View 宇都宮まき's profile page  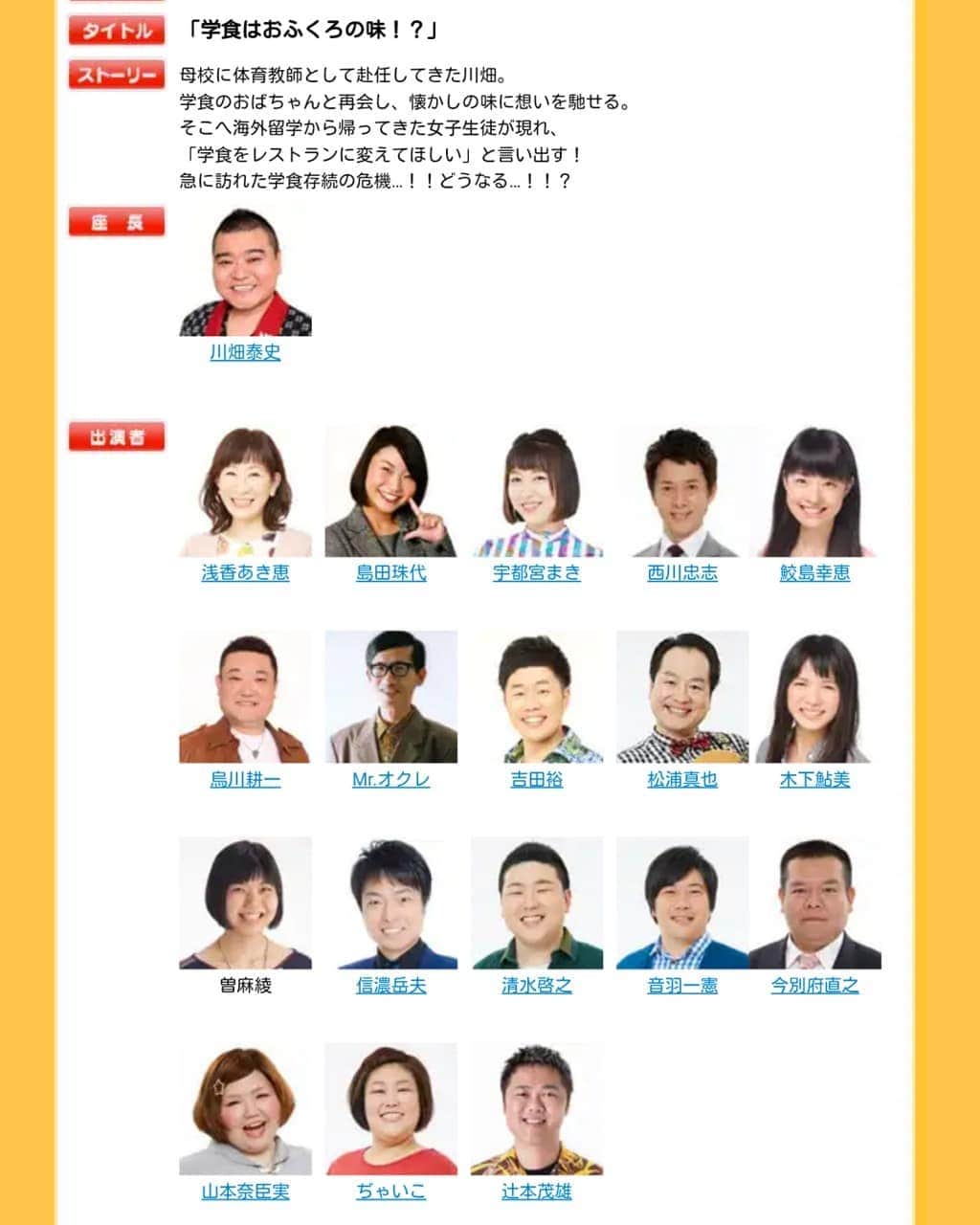pos(536,573)
